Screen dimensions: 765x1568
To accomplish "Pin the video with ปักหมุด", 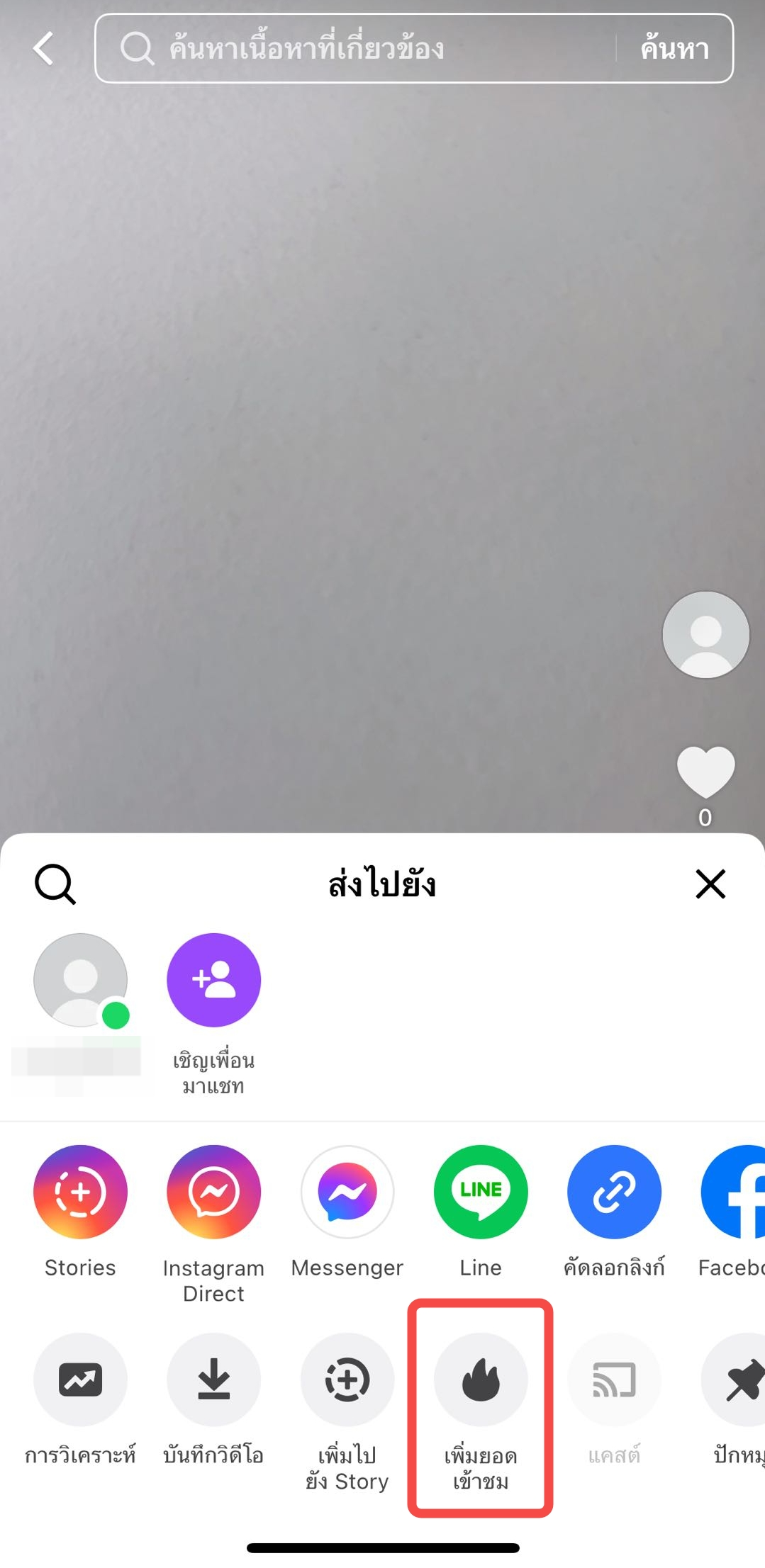I will point(737,1380).
